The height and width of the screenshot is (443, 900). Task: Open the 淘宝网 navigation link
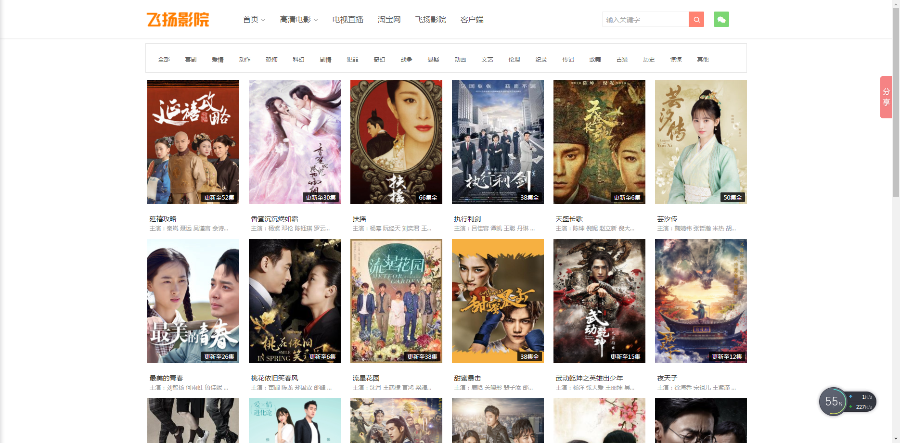coord(389,19)
